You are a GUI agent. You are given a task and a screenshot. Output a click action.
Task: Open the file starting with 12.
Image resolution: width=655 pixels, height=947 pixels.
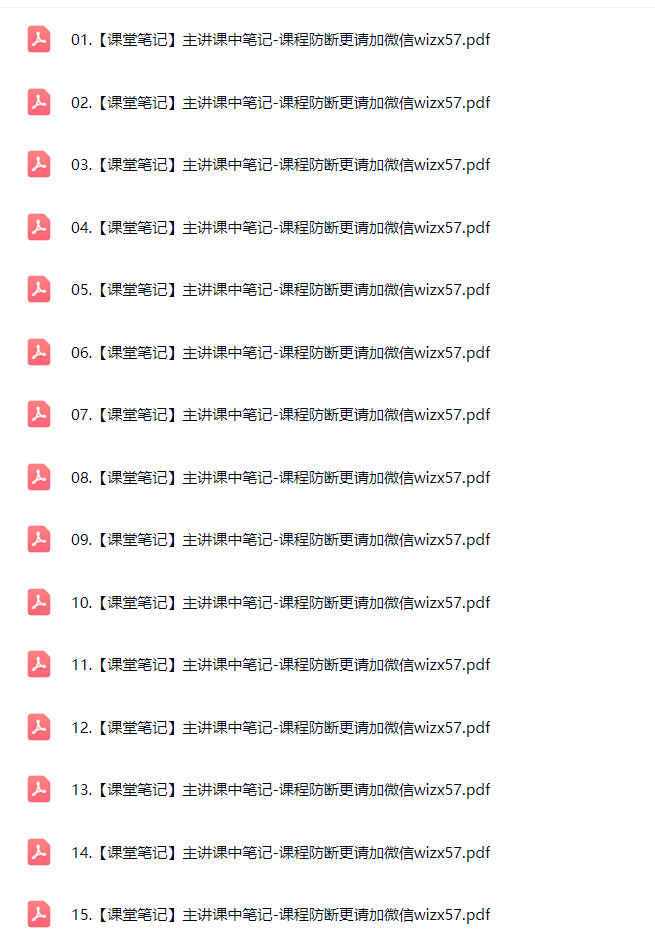point(280,727)
